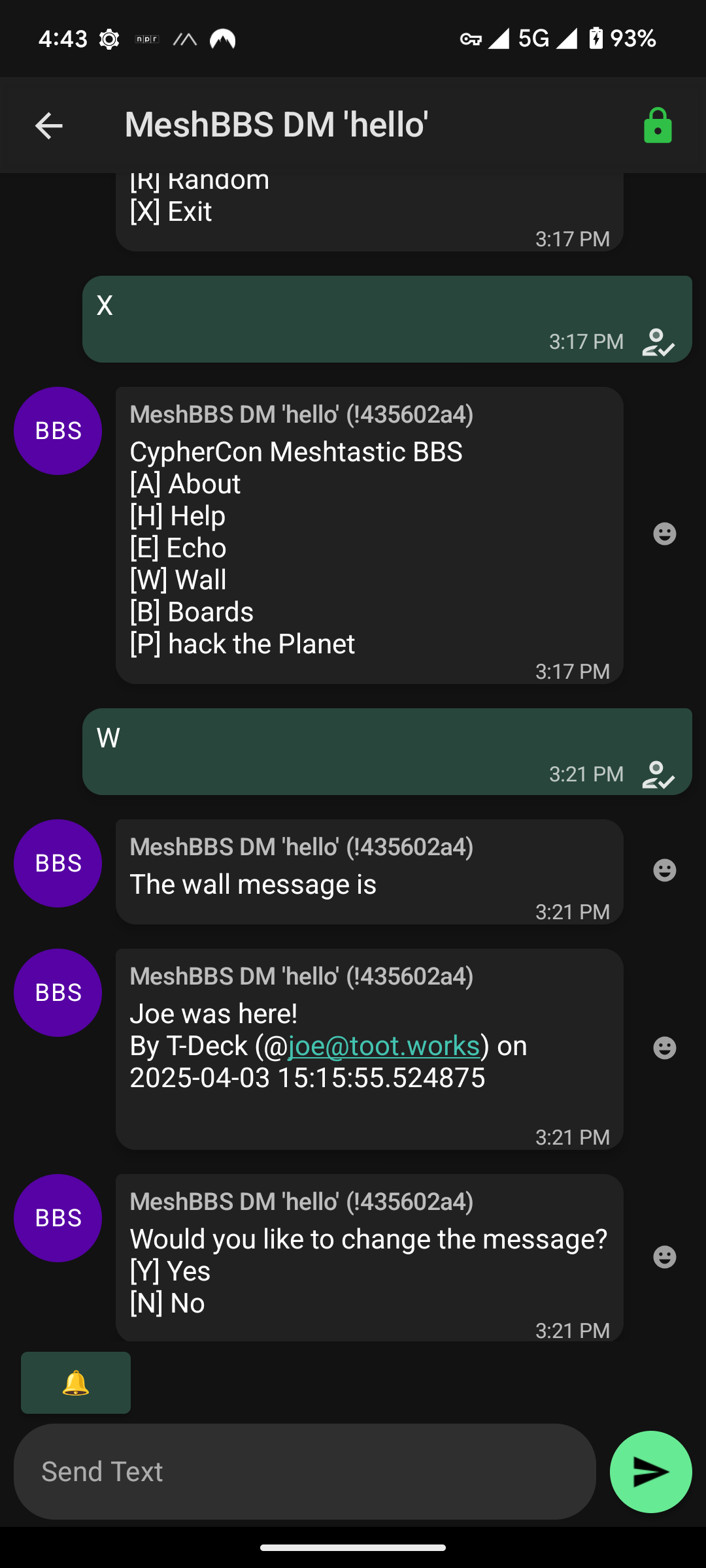This screenshot has width=706, height=1568.
Task: Open BBS avatar beside 'The wall message is'
Action: click(58, 863)
